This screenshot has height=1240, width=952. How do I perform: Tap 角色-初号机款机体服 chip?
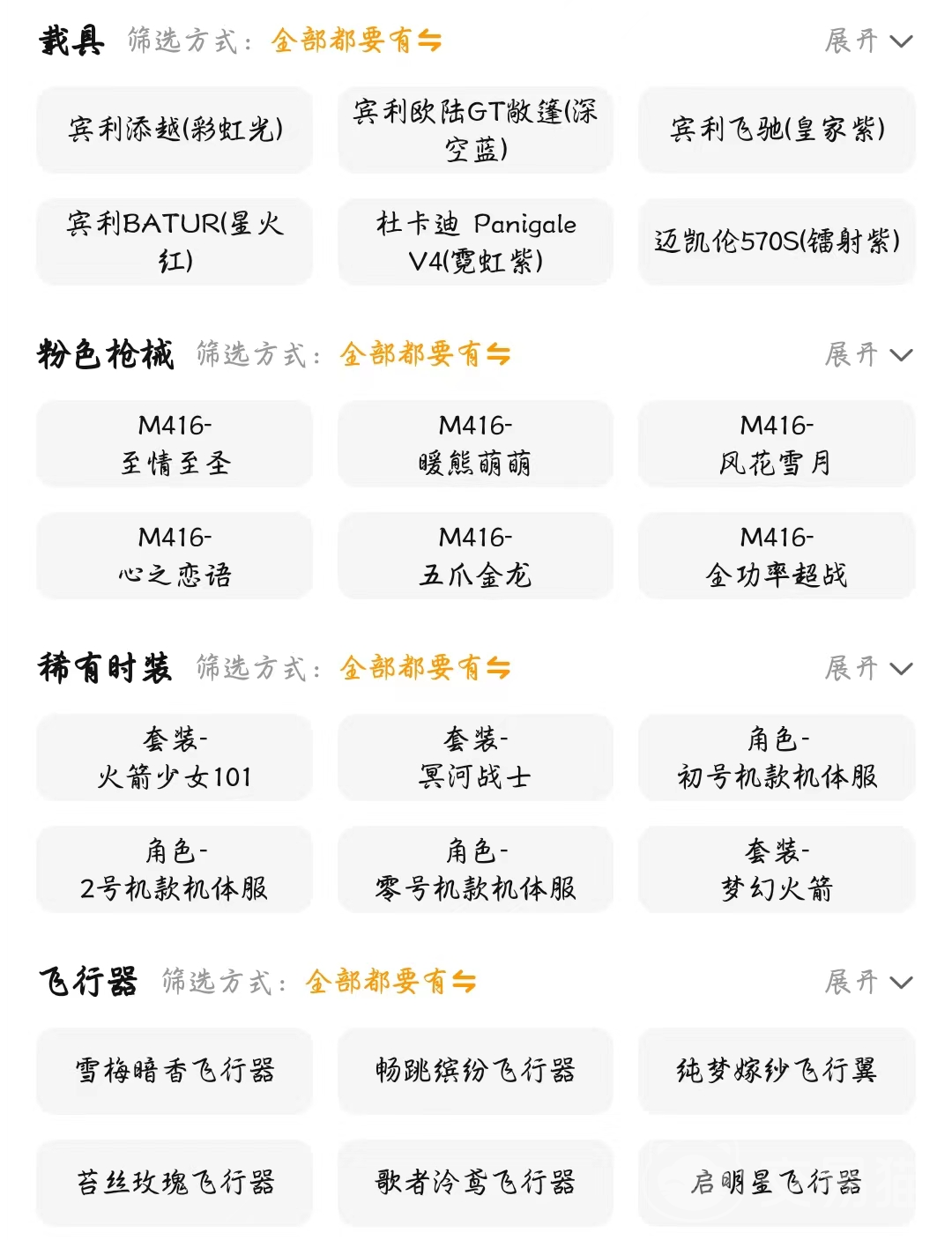[x=777, y=758]
